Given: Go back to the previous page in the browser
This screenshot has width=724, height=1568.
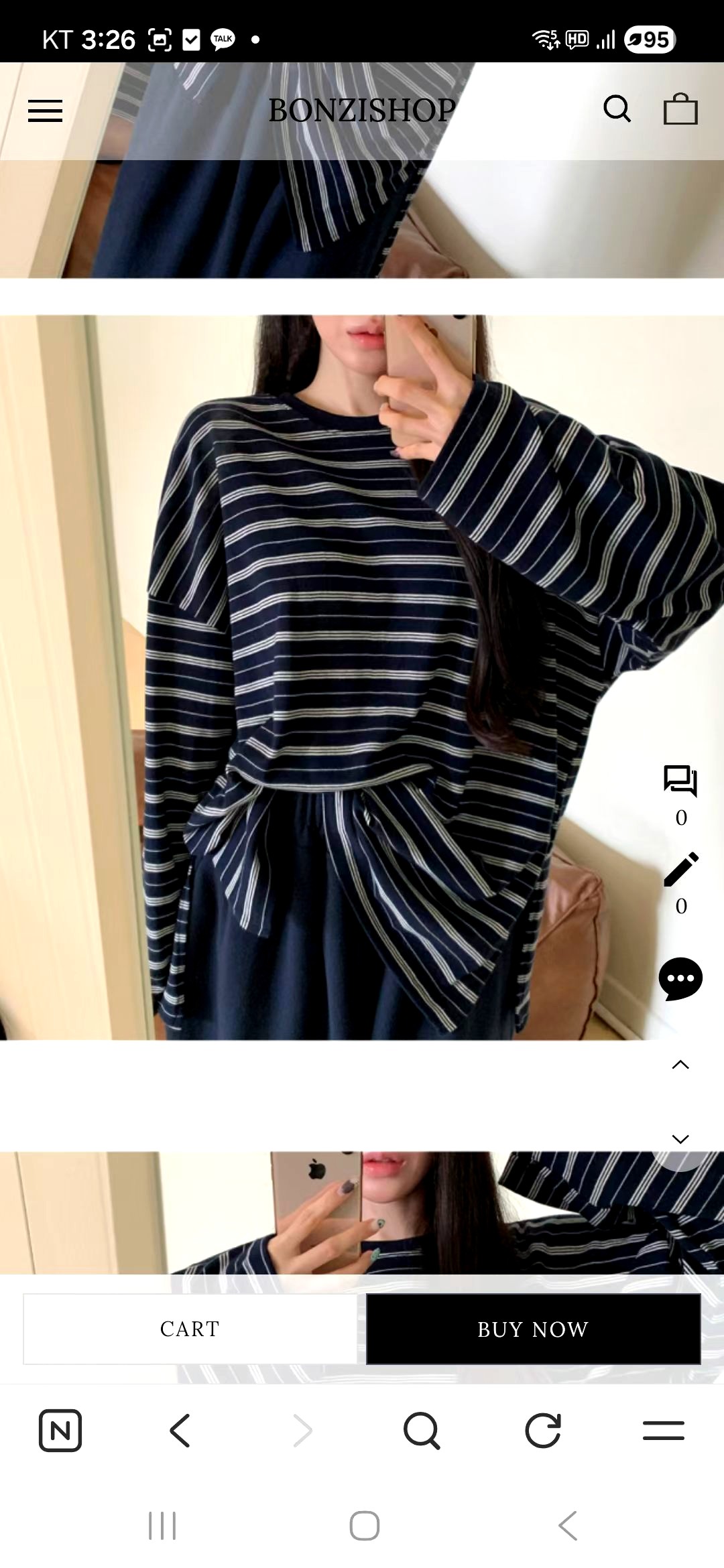Looking at the screenshot, I should click(x=180, y=1431).
